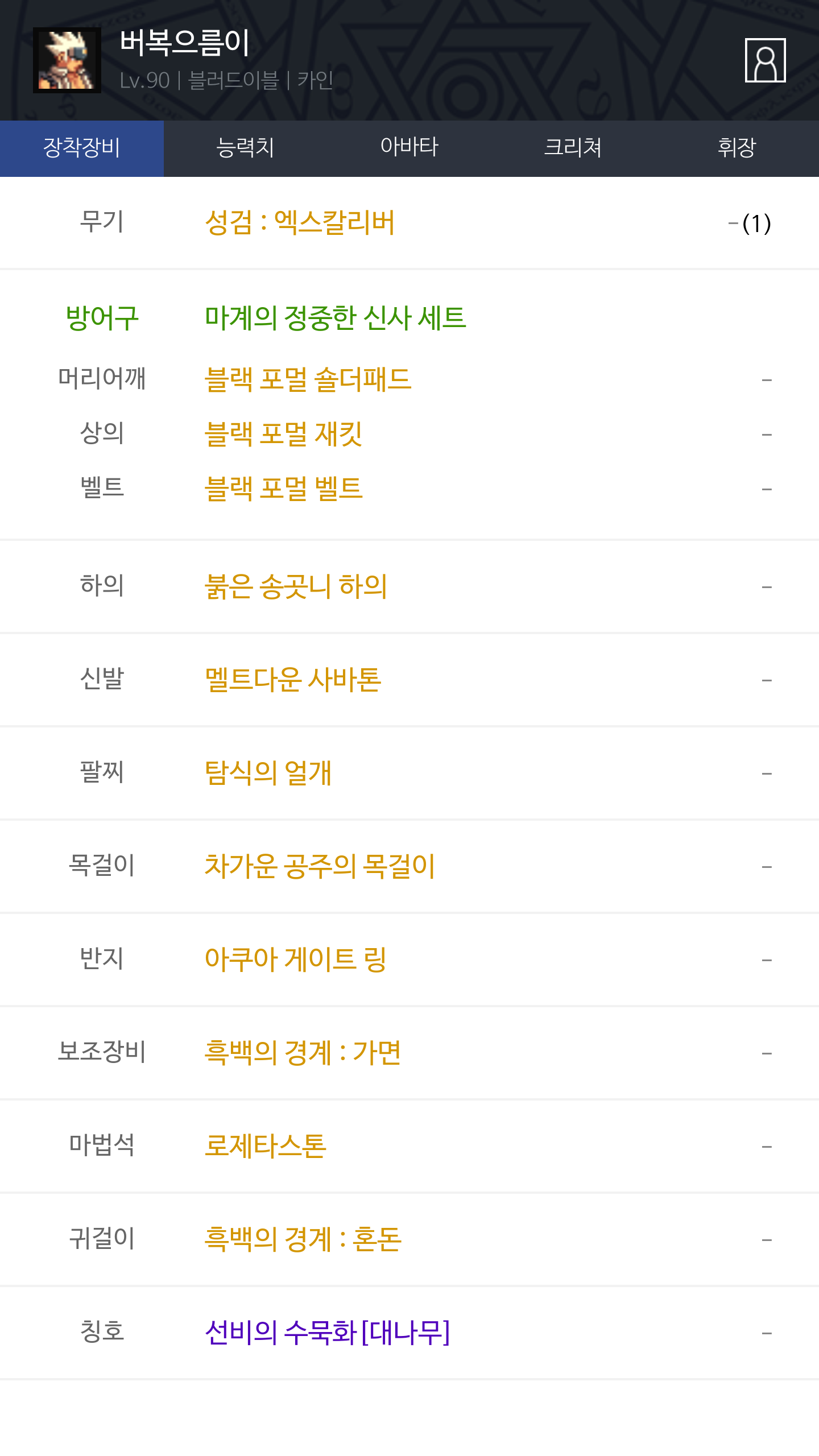
Task: Open the 탐식의 얼개 bracelet
Action: pyautogui.click(x=268, y=773)
